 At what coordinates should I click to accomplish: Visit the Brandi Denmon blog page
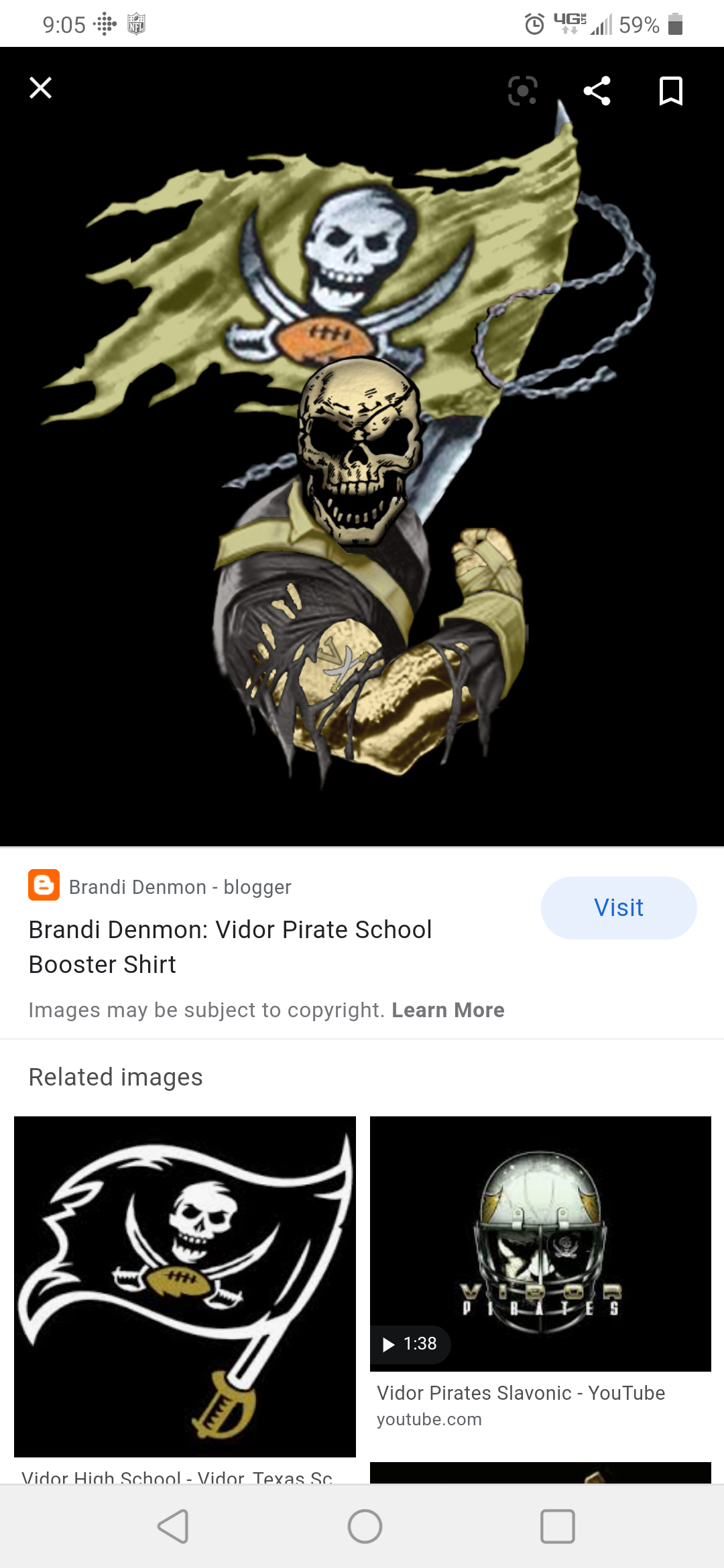click(x=618, y=907)
